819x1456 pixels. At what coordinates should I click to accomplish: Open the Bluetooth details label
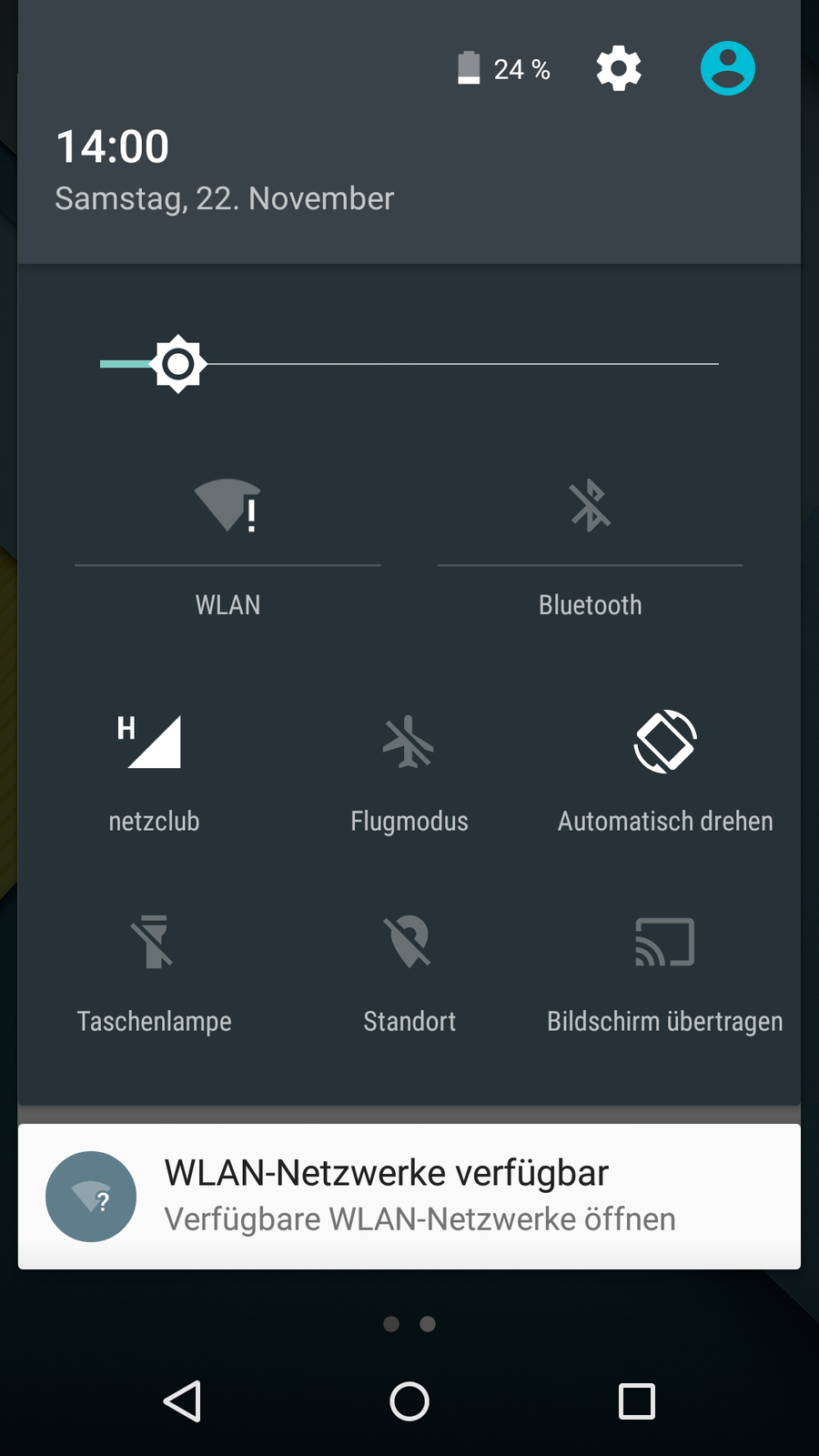[590, 605]
